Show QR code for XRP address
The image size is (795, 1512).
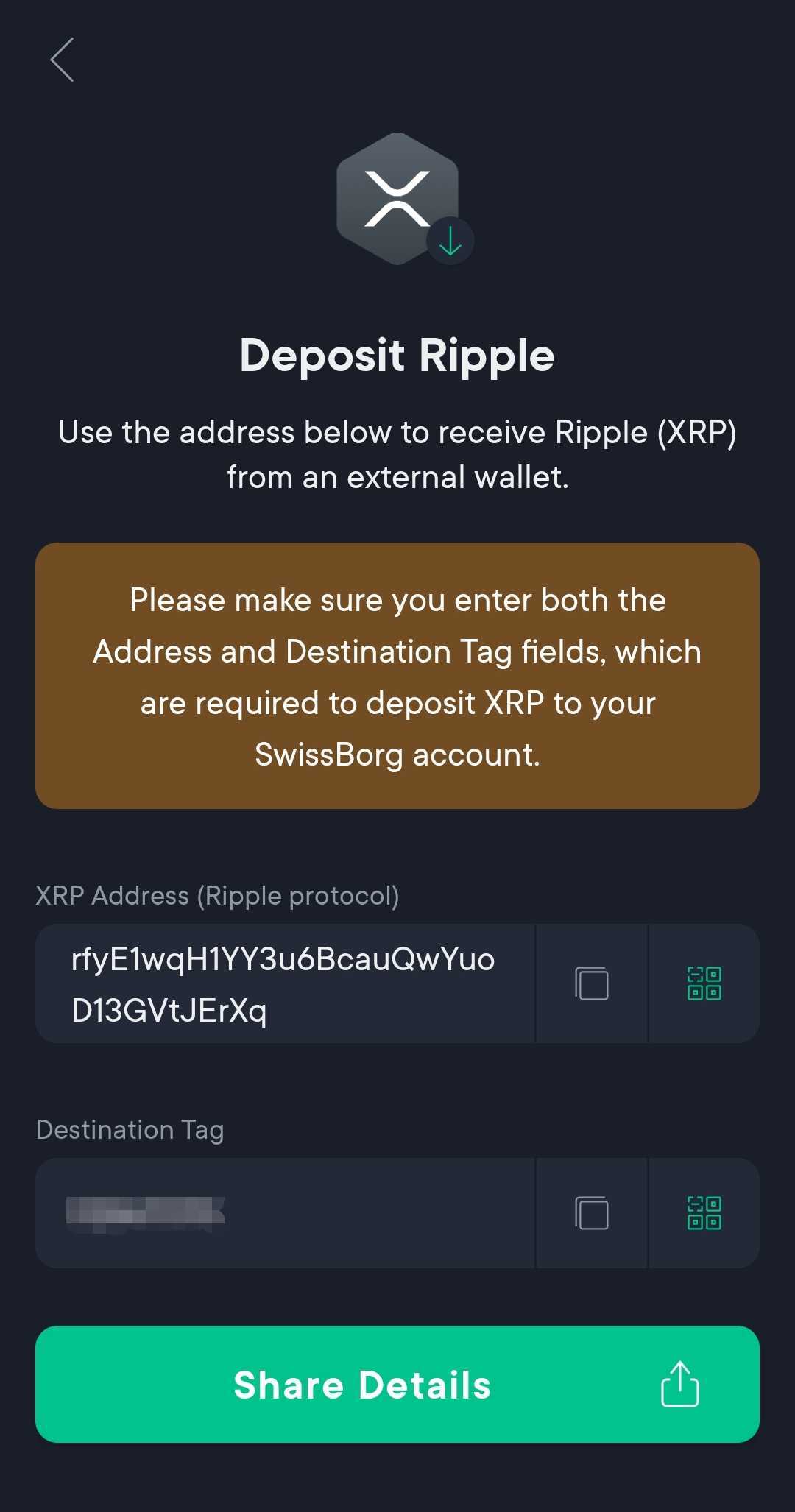point(704,983)
